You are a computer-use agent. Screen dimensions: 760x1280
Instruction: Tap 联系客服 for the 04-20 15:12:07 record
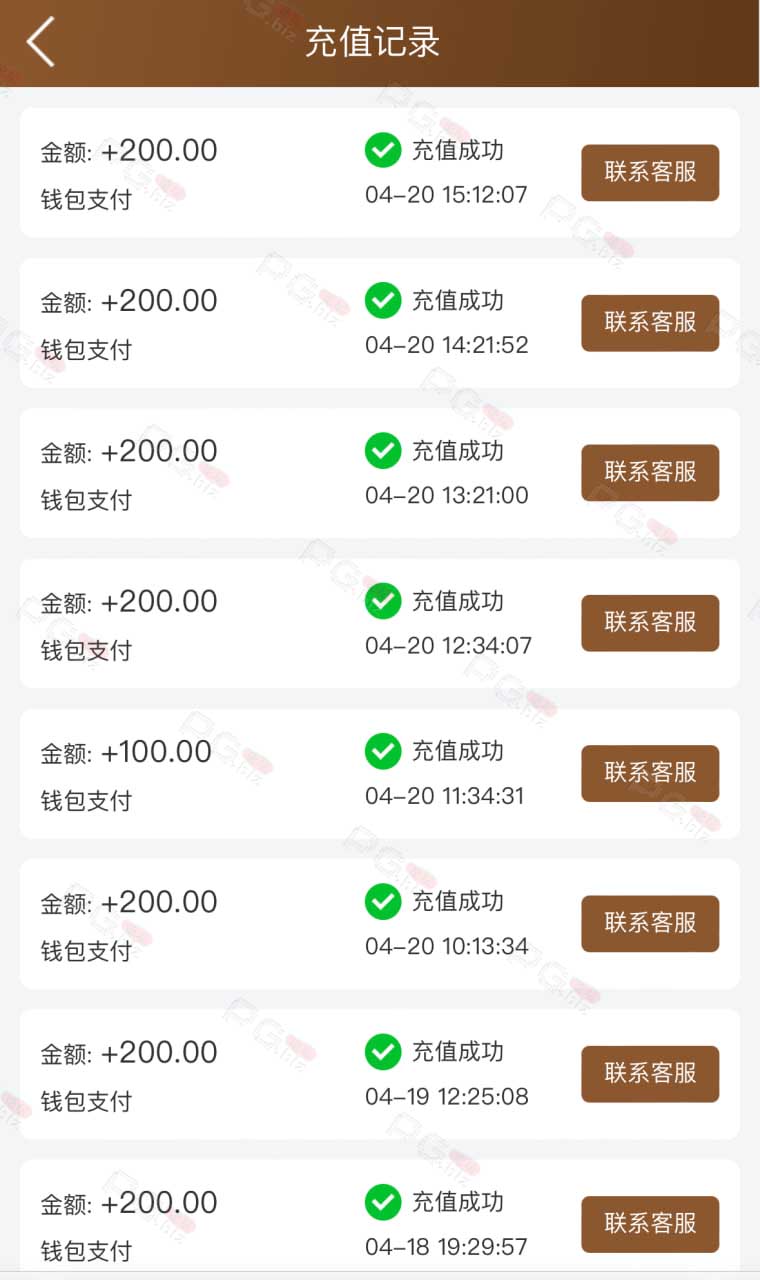click(x=650, y=172)
